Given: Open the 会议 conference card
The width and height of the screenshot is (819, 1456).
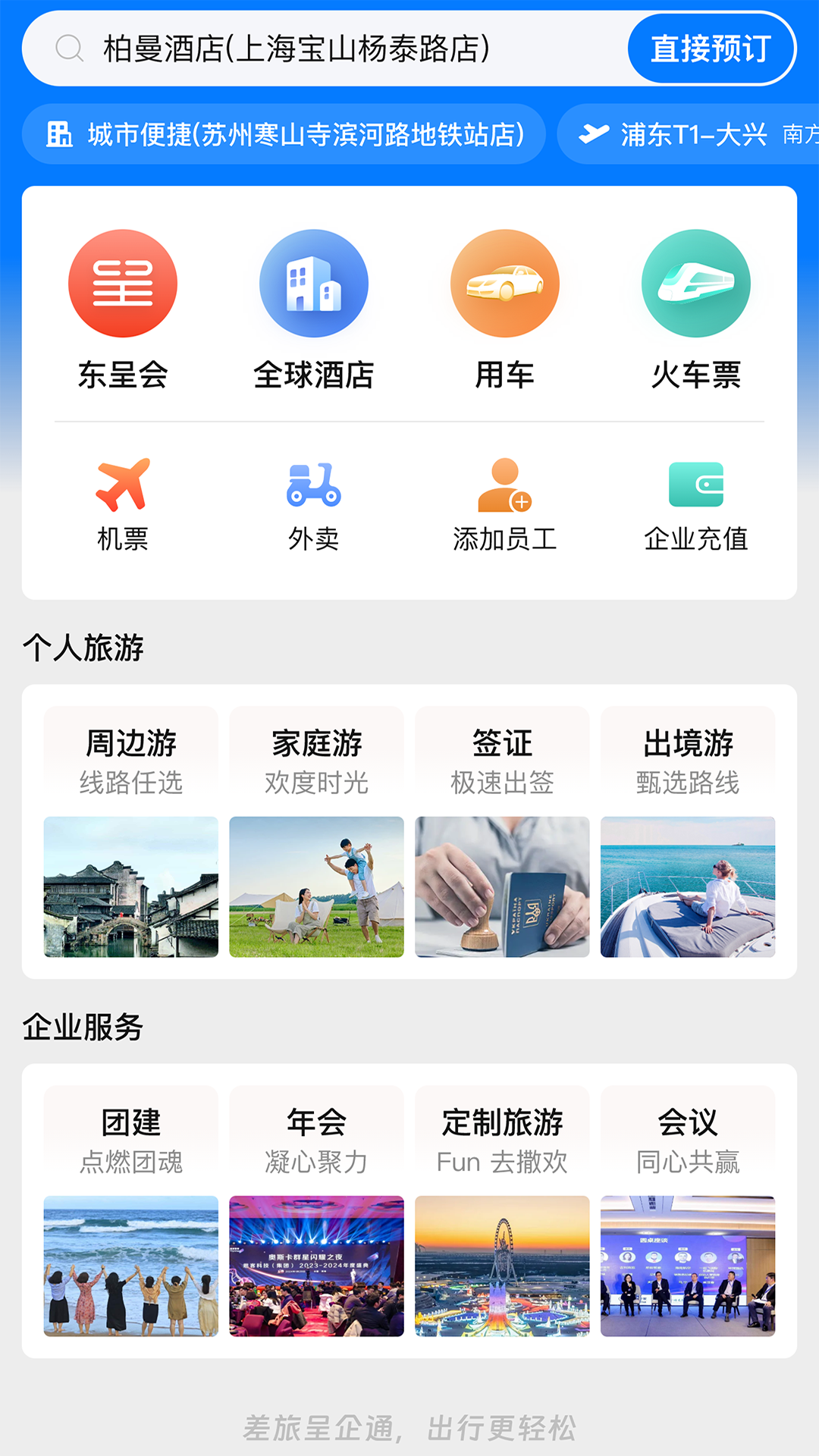Looking at the screenshot, I should (x=688, y=1210).
